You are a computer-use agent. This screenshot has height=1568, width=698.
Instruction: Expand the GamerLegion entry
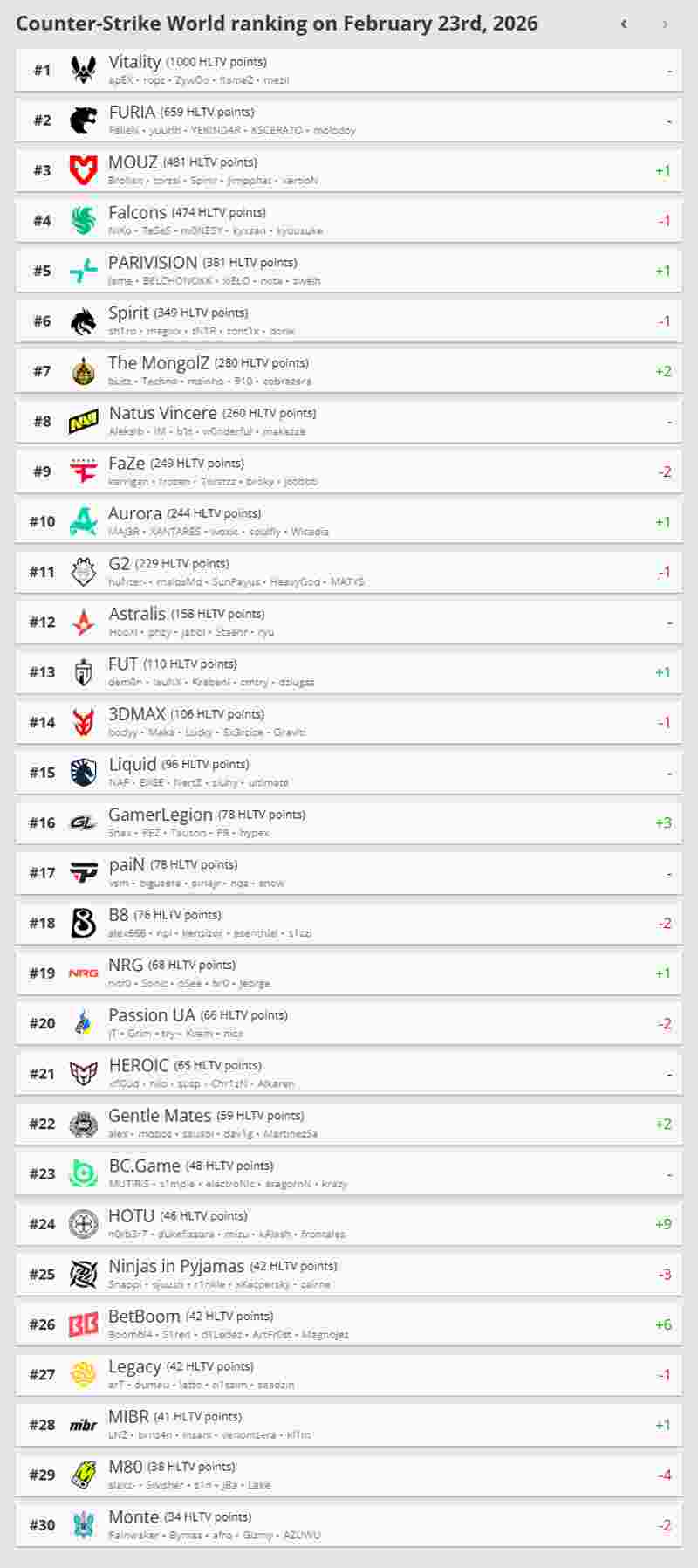pos(349,823)
